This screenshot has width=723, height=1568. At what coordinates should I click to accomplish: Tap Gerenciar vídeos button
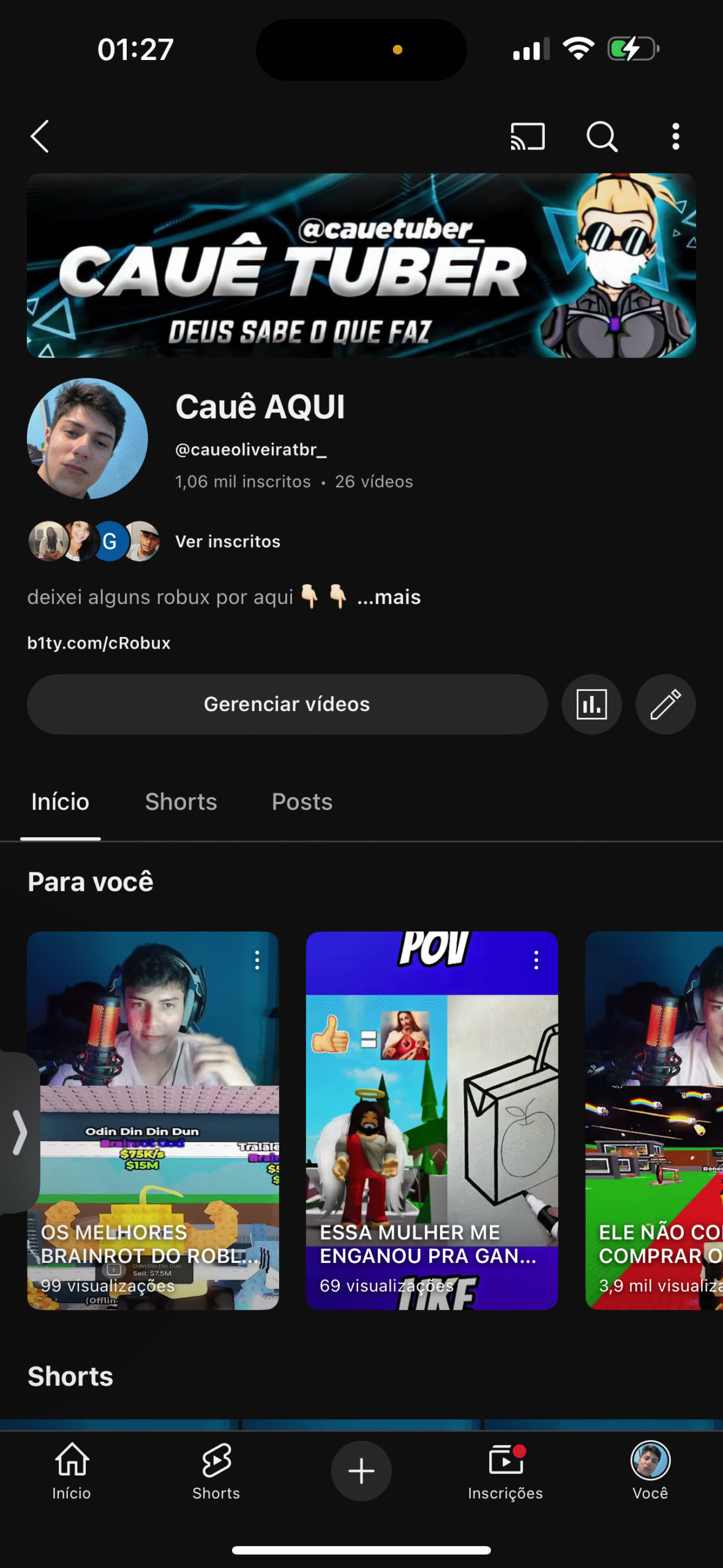tap(287, 704)
